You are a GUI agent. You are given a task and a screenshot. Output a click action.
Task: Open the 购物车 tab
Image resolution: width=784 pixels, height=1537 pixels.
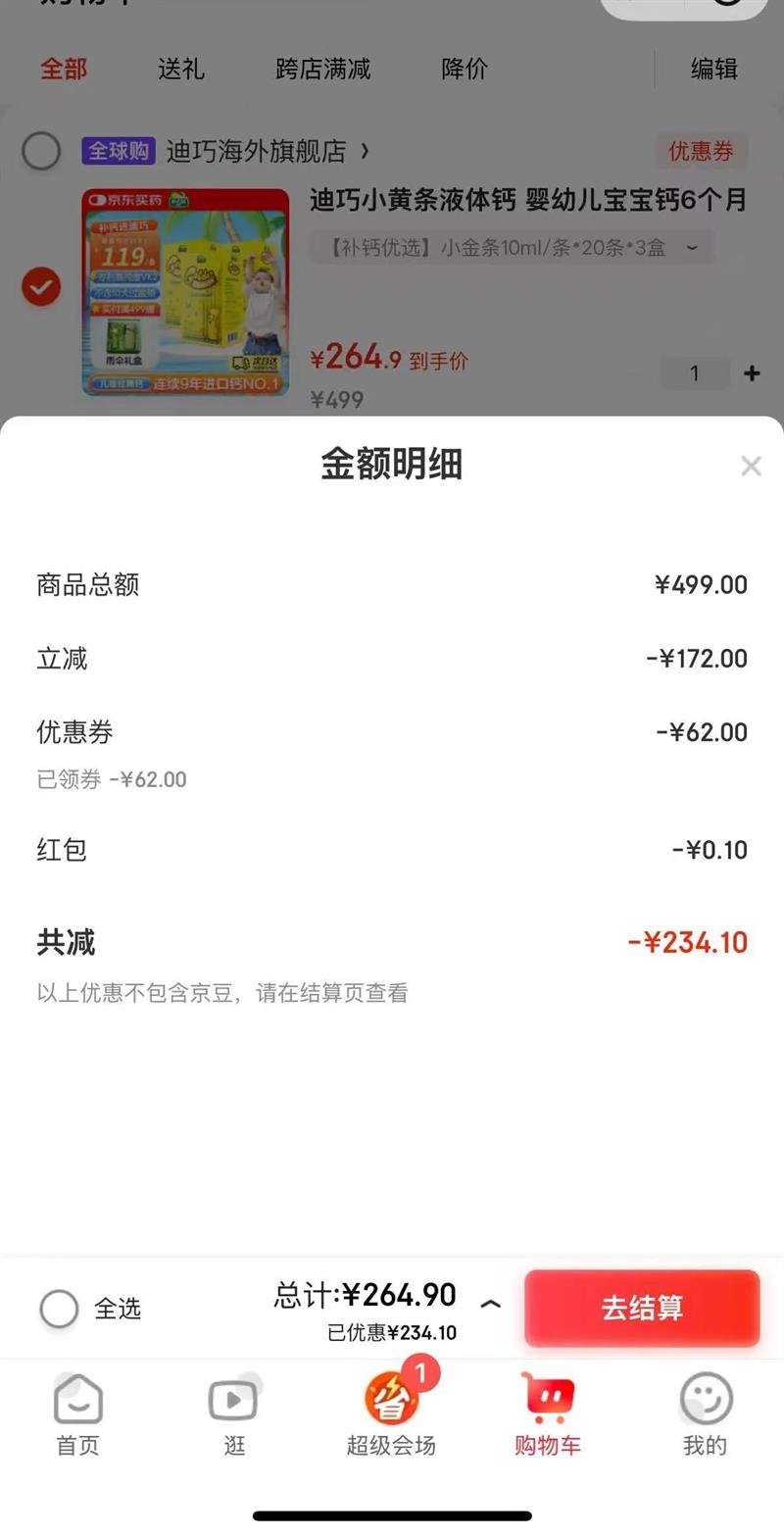tap(548, 1413)
